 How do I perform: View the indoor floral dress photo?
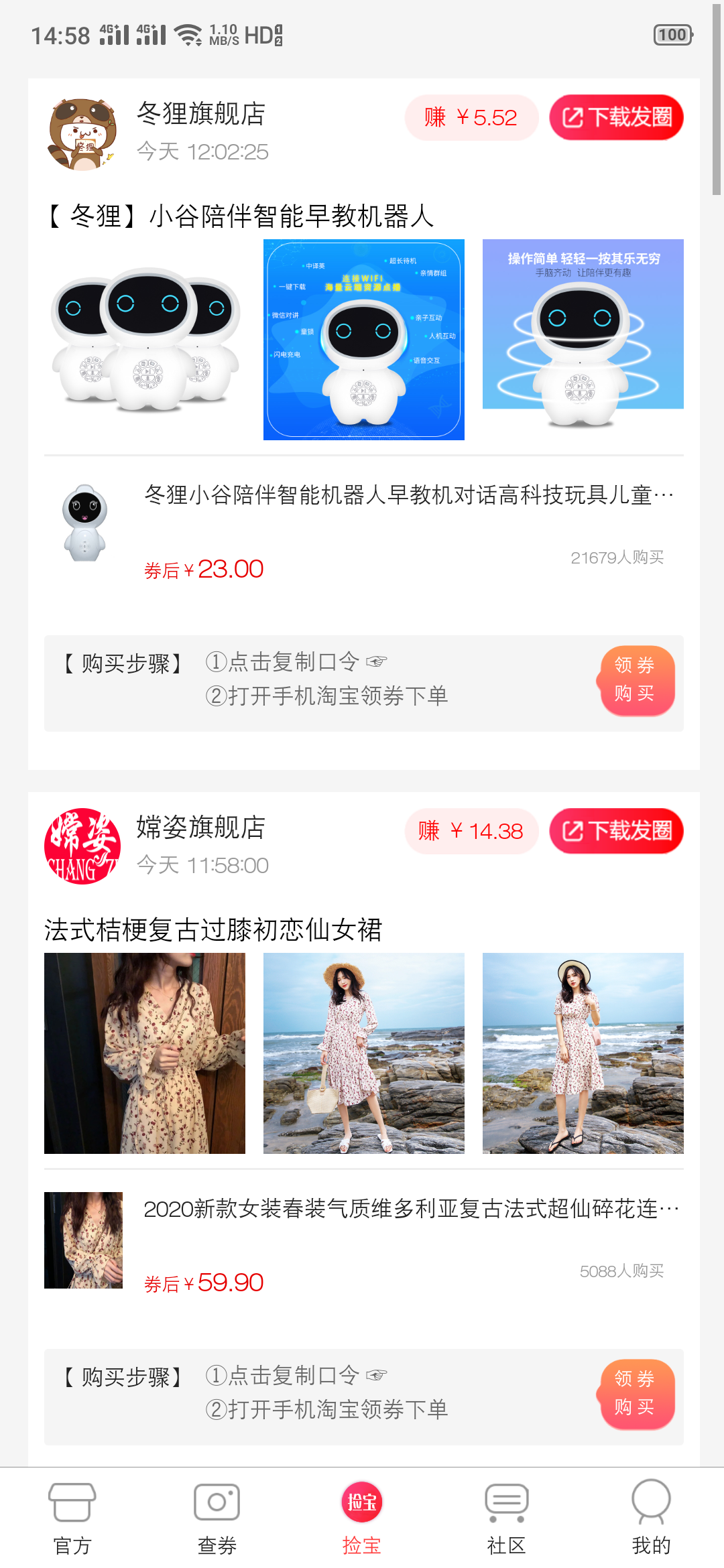click(145, 1053)
